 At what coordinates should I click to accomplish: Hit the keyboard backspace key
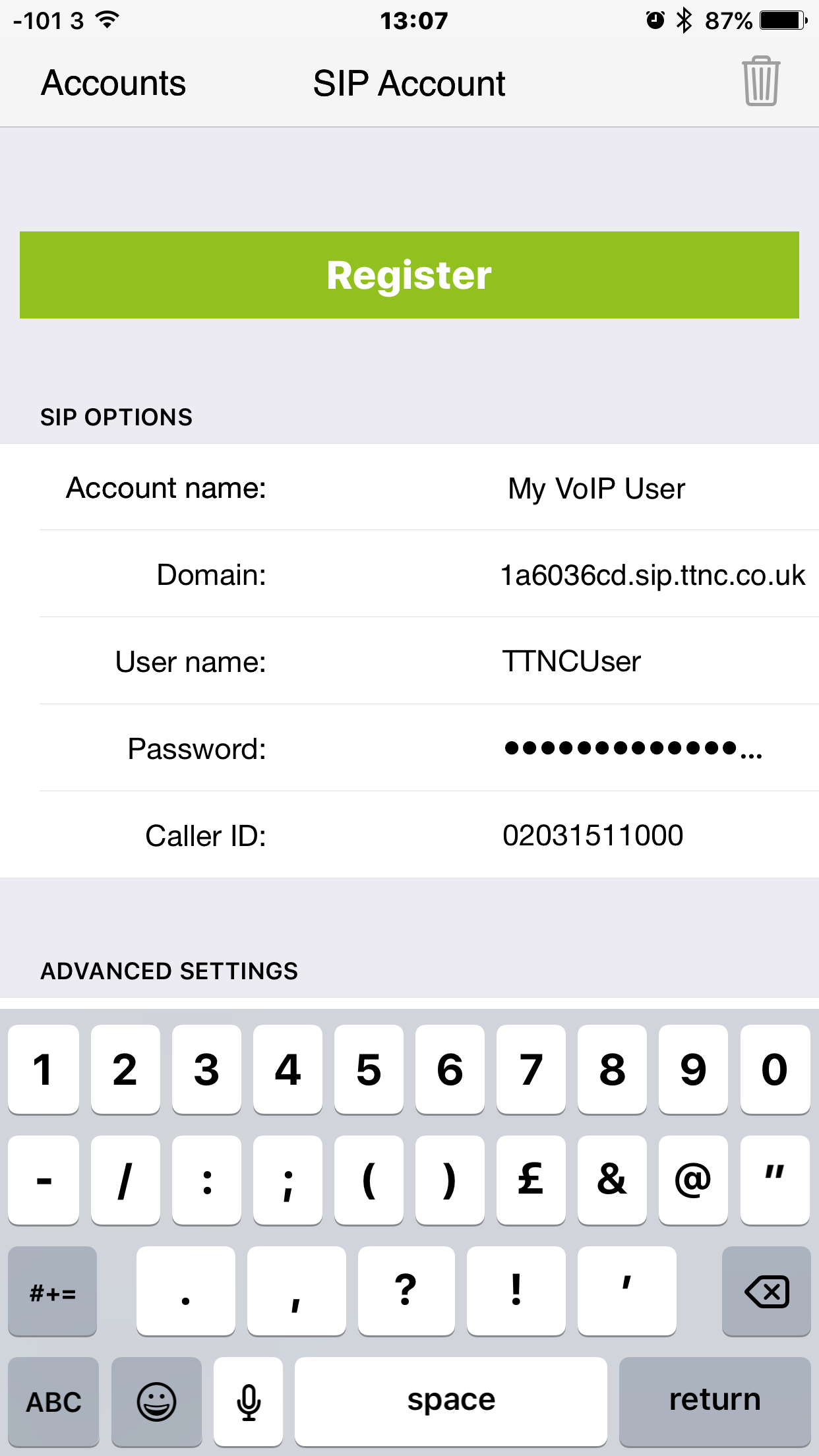coord(766,1290)
